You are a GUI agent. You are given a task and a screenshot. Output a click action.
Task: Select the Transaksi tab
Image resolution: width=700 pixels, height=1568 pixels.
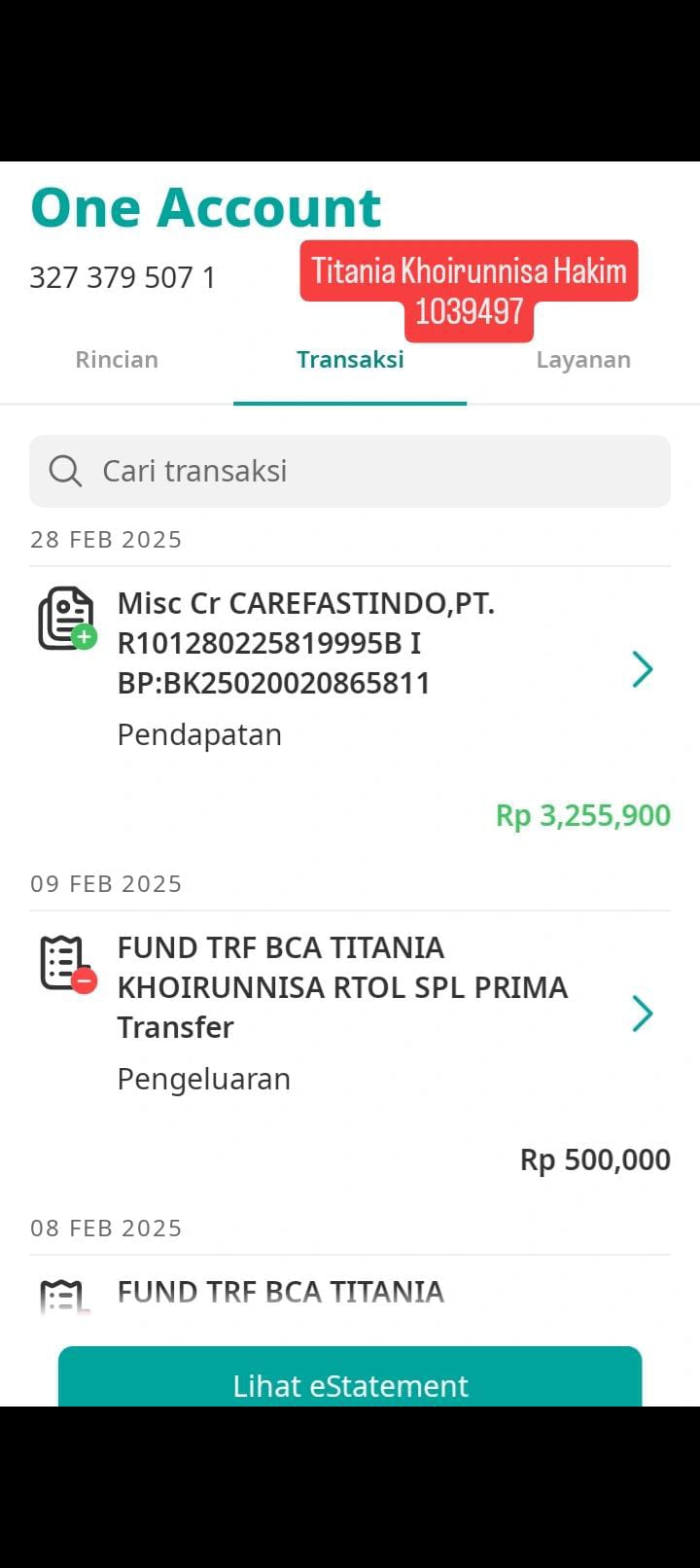350,360
